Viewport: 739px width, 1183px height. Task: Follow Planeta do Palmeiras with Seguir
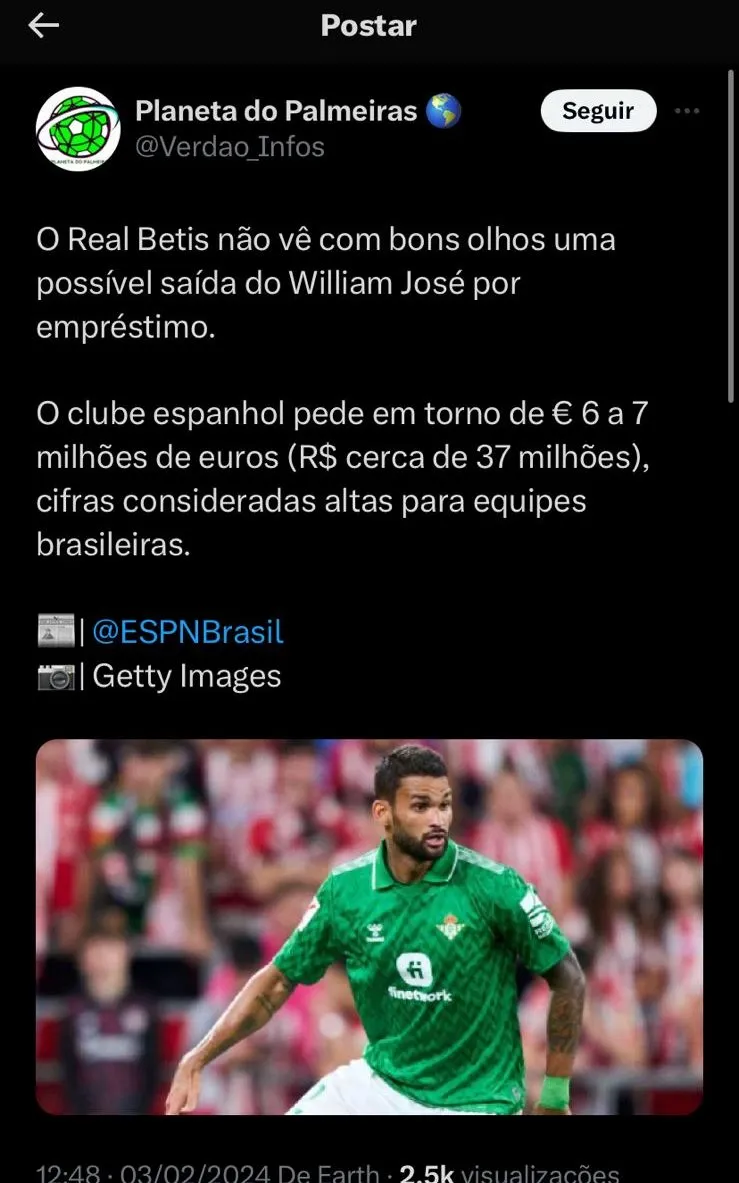tap(598, 111)
